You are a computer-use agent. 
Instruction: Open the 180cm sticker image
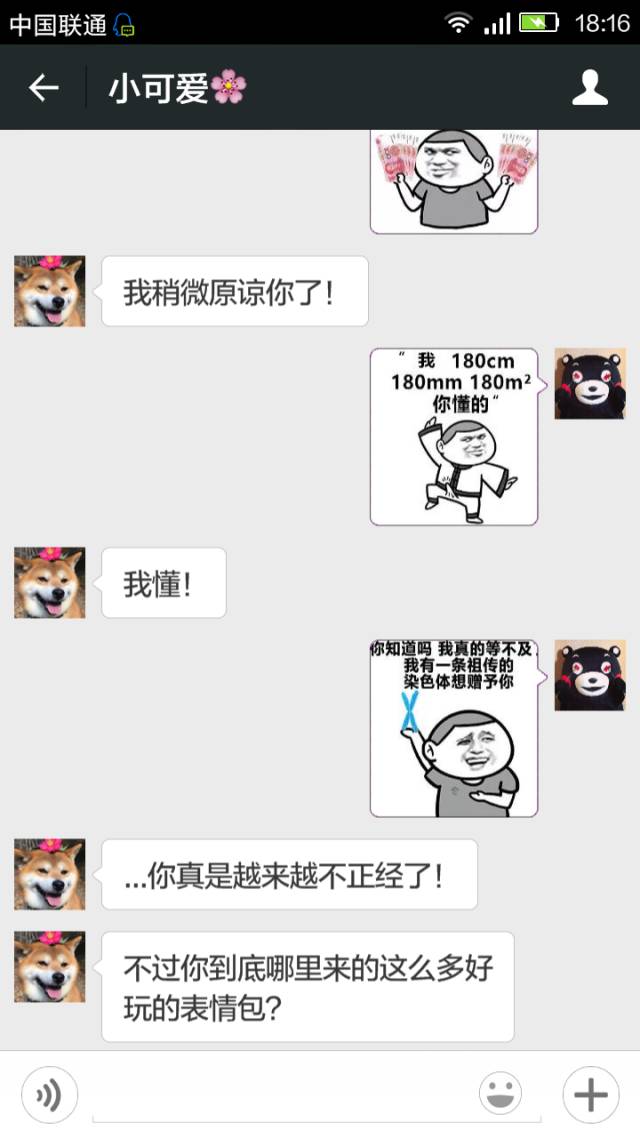coord(454,436)
